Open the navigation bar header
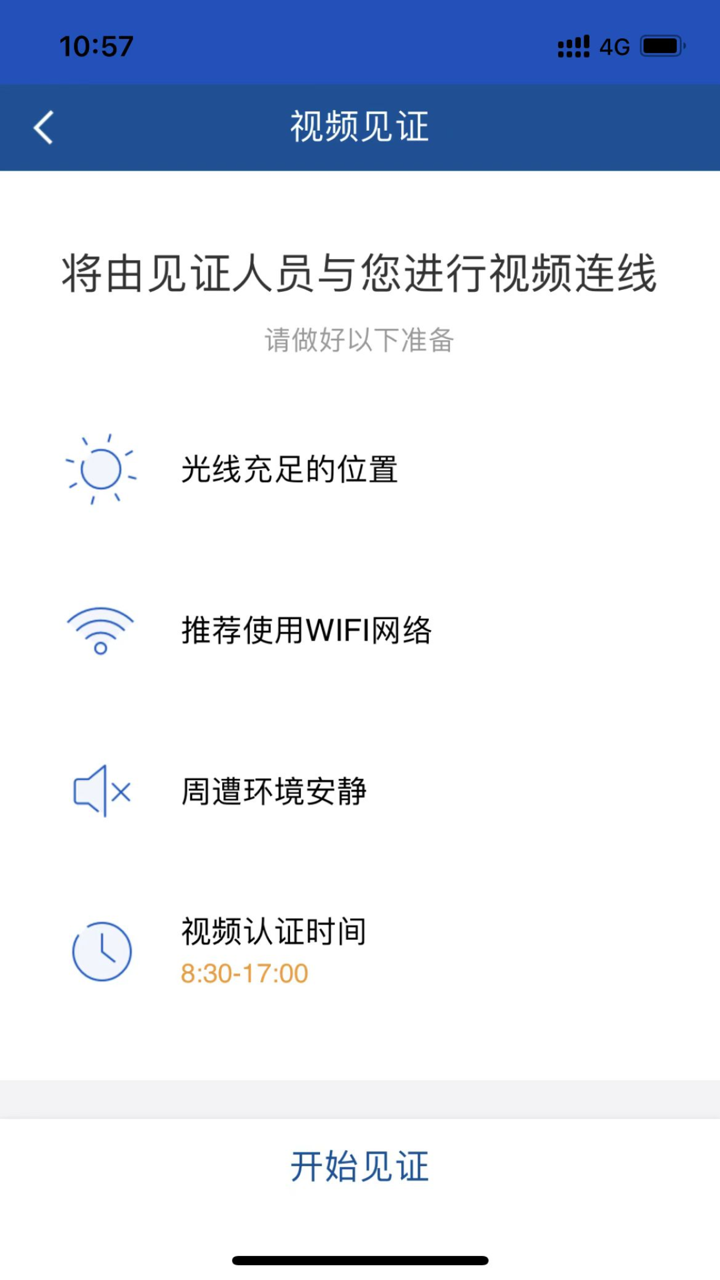Screen dimensions: 720x1280 pos(360,127)
